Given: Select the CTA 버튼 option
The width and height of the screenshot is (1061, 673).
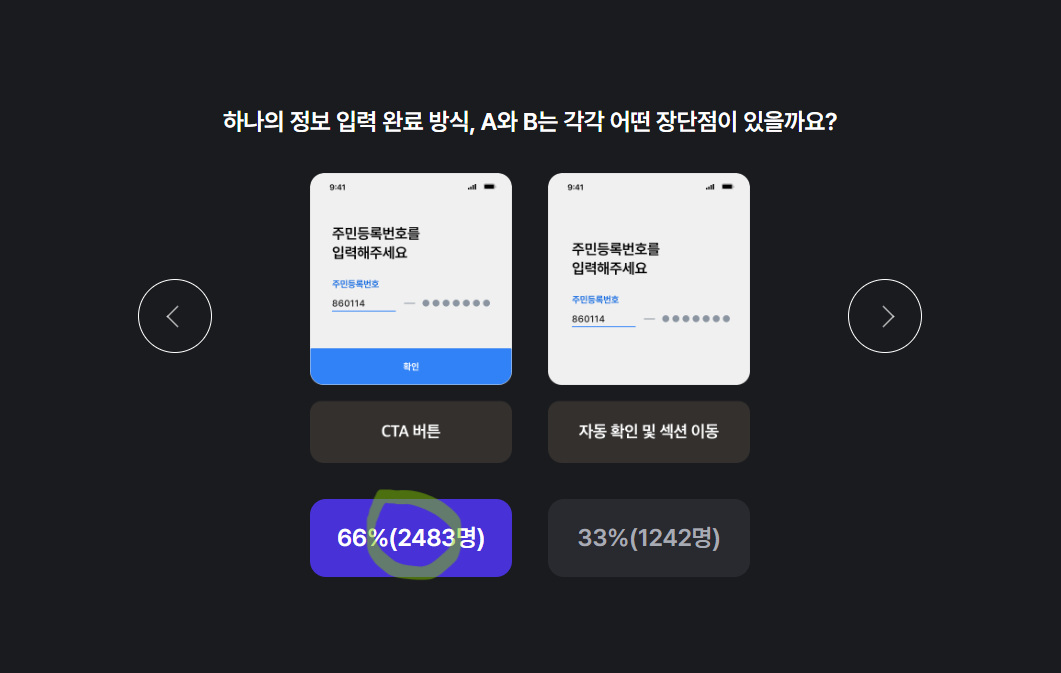Looking at the screenshot, I should coord(410,432).
